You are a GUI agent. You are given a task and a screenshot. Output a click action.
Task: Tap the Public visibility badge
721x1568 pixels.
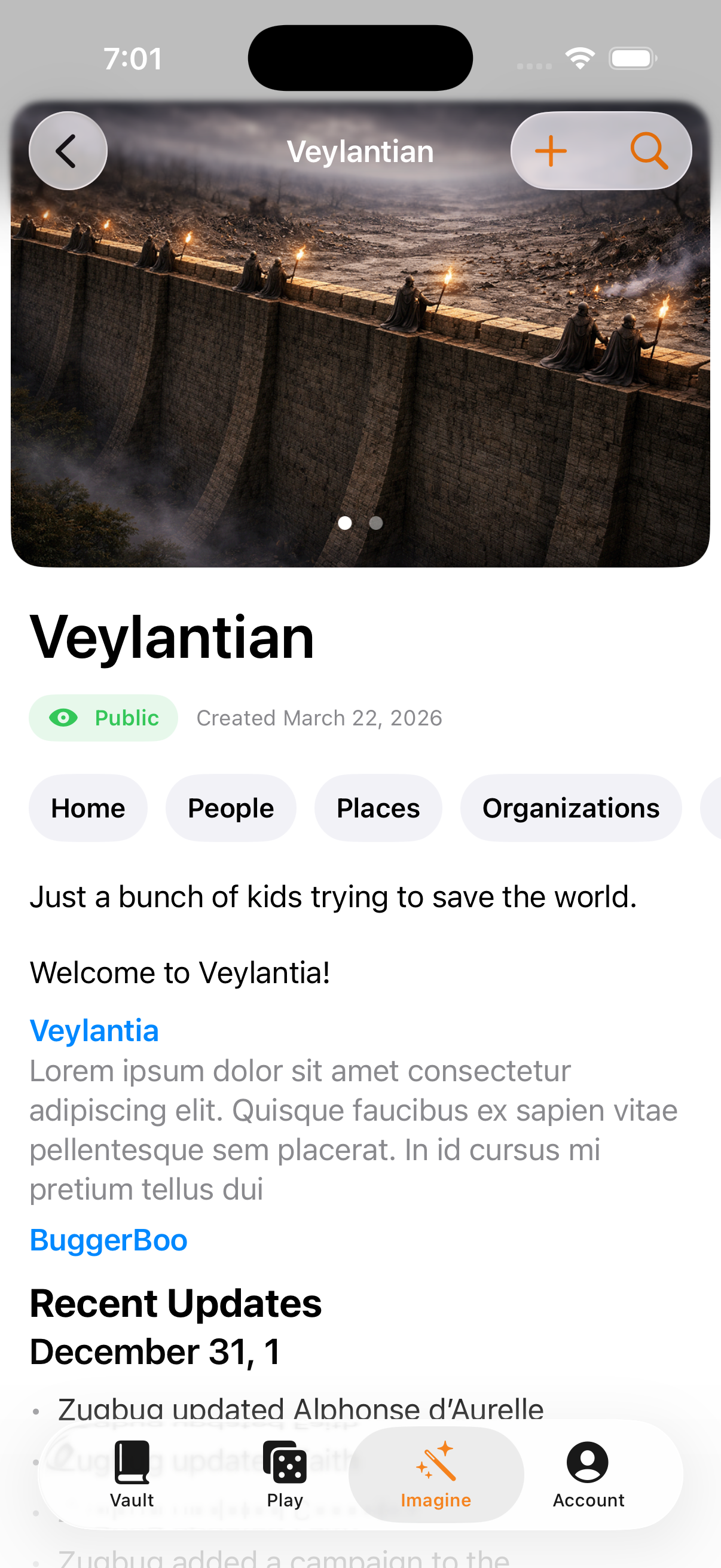tap(103, 718)
